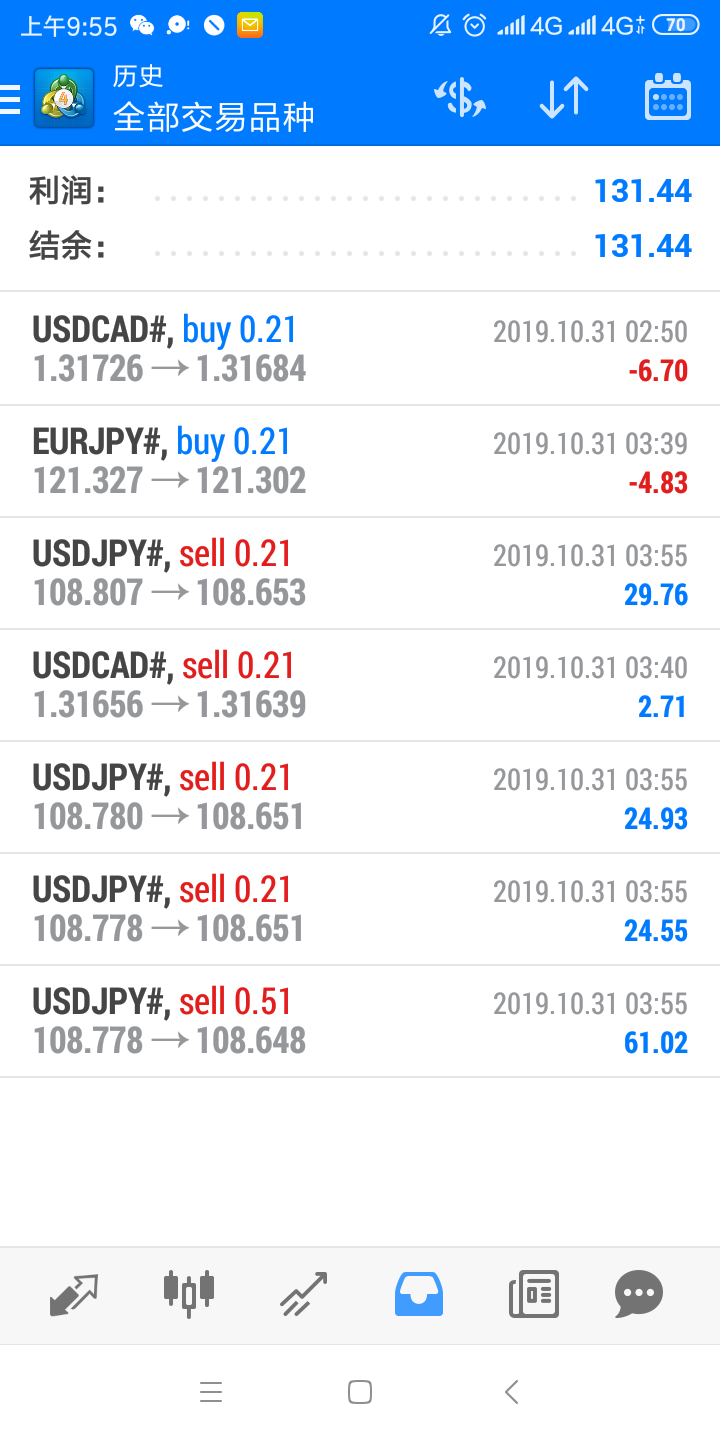
Task: Tap the system home button
Action: (360, 1392)
